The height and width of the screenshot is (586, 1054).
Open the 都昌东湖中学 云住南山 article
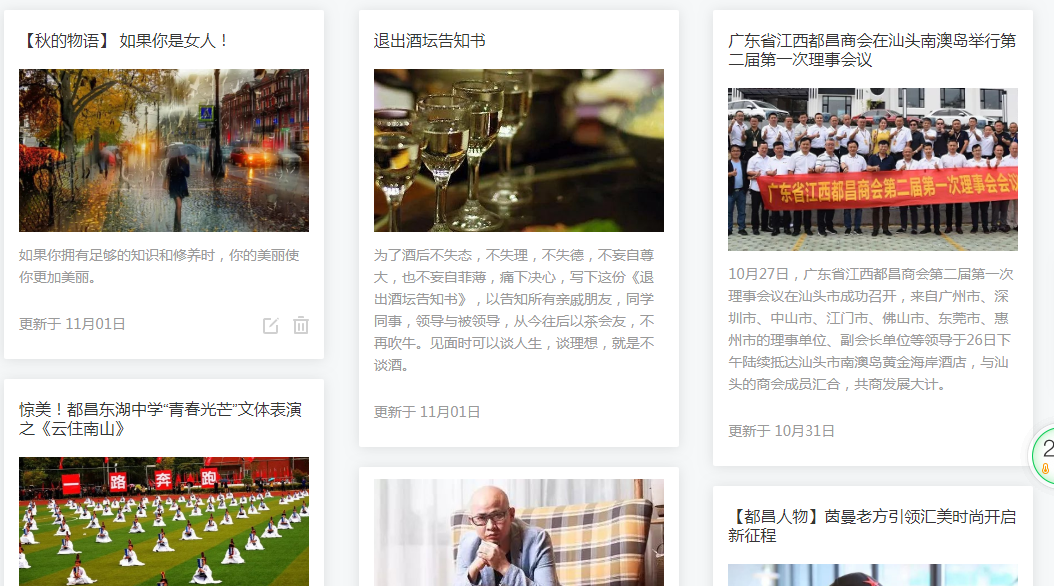click(x=160, y=419)
